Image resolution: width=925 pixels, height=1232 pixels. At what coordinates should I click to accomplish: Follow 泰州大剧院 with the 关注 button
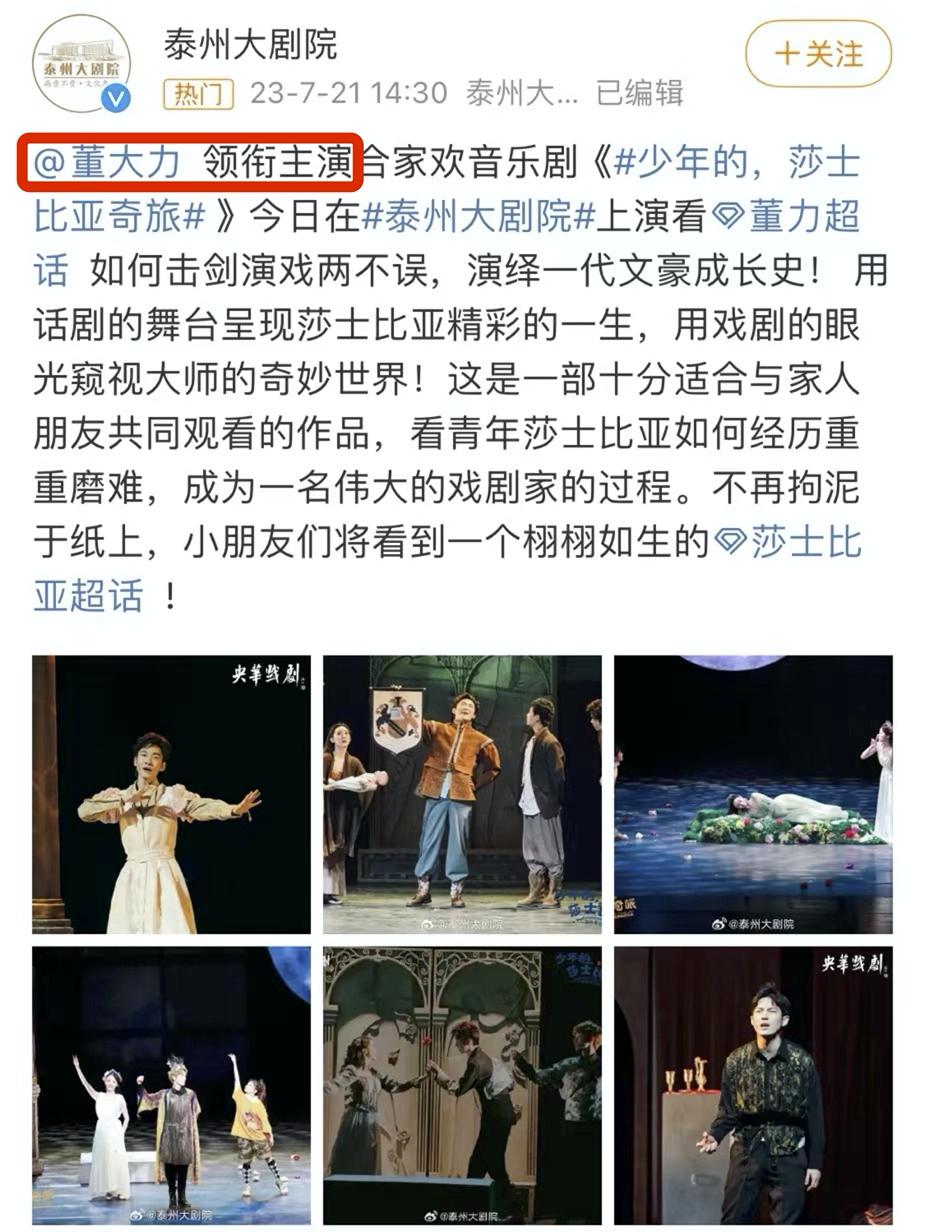pos(818,53)
